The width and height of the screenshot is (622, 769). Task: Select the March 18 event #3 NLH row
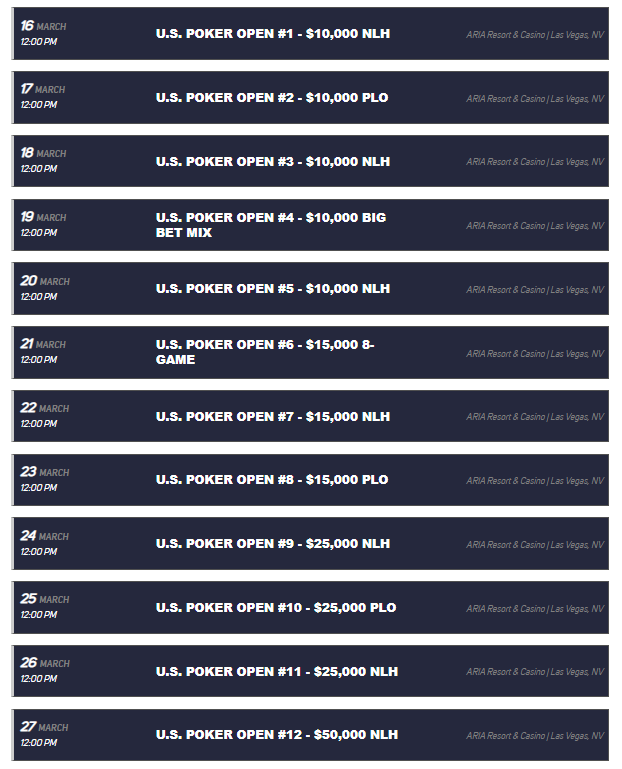click(272, 161)
